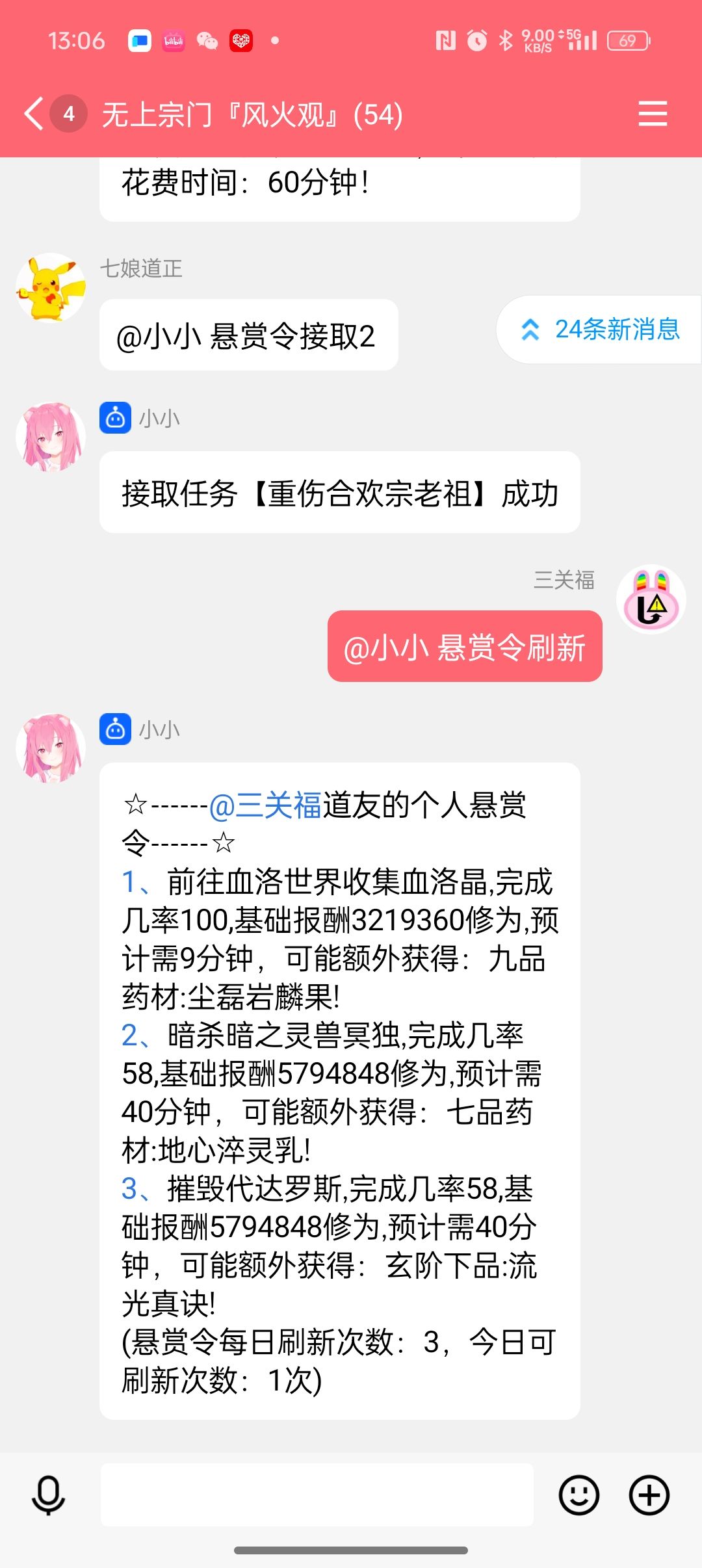The image size is (702, 1568).
Task: Start voice input with microphone
Action: point(49,1495)
